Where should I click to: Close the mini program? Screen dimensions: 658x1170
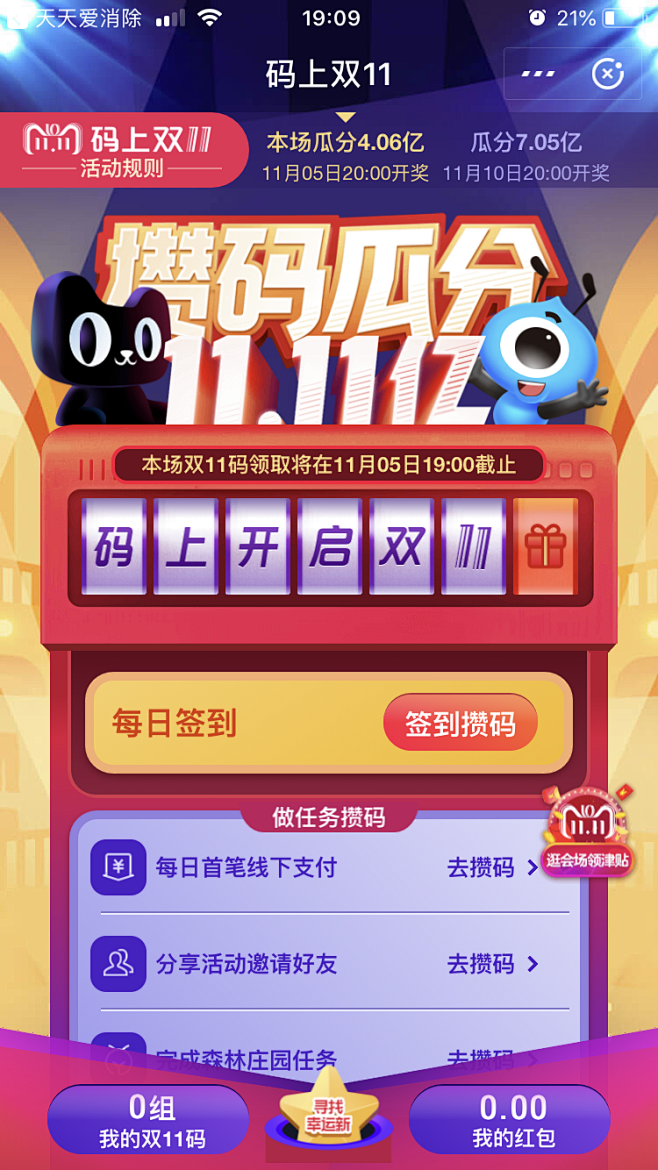pyautogui.click(x=607, y=74)
